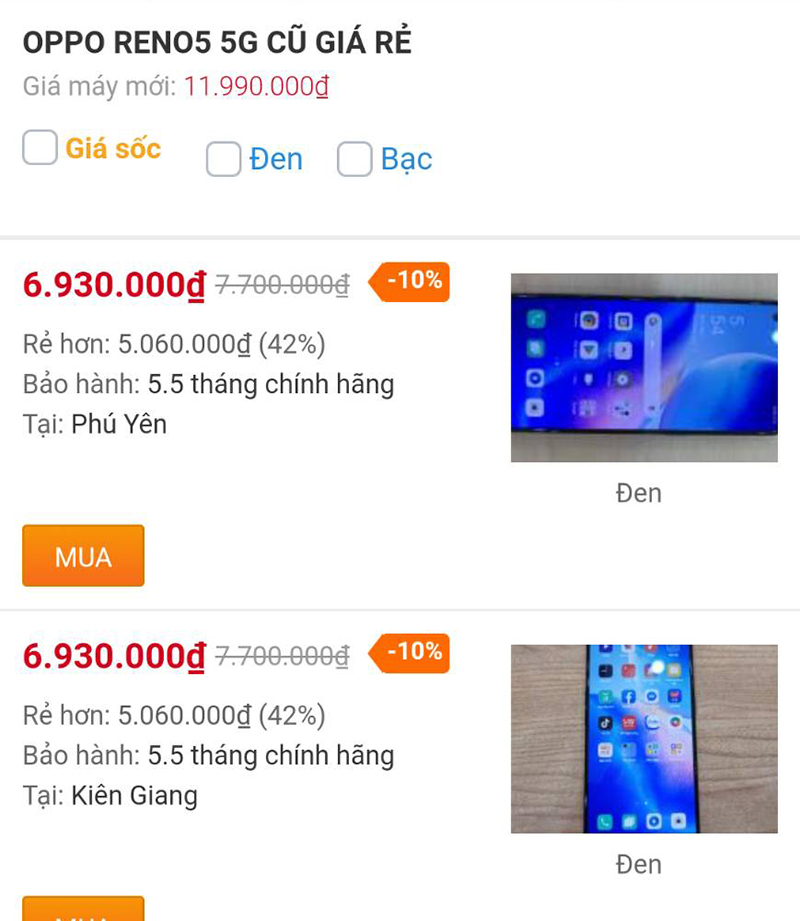Click the MUA button below Kiên Giang listing
Screen dimensions: 800x921
coord(83,910)
